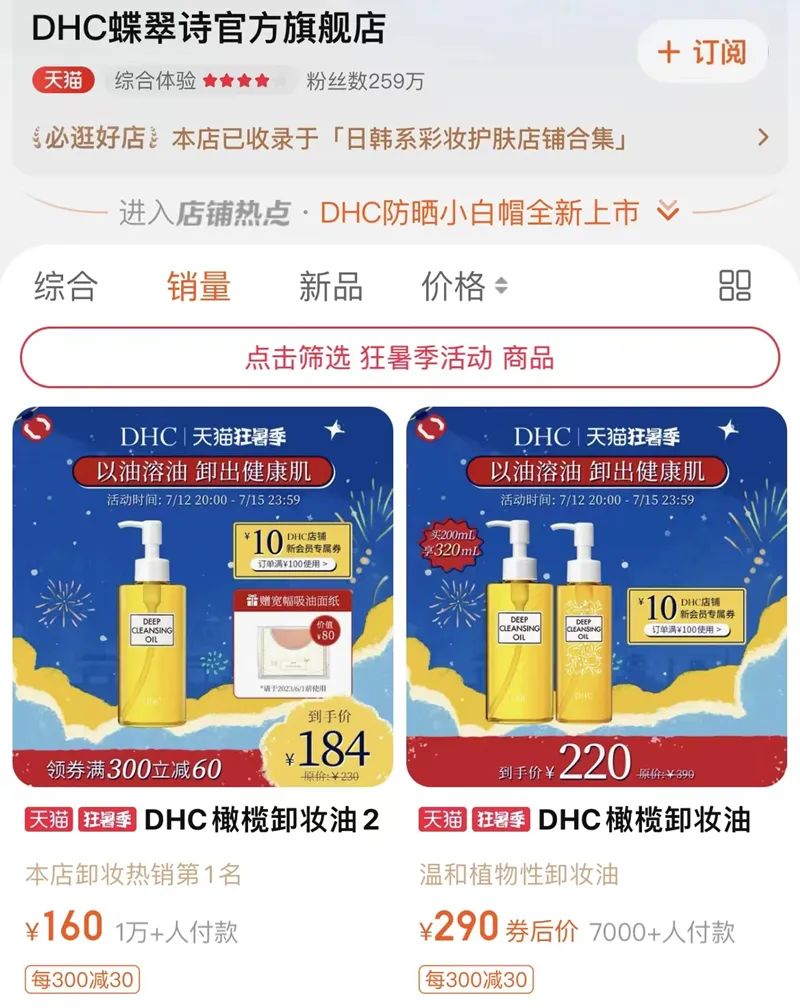Select the 销量 sorting tab
This screenshot has height=1008, width=800.
(198, 287)
